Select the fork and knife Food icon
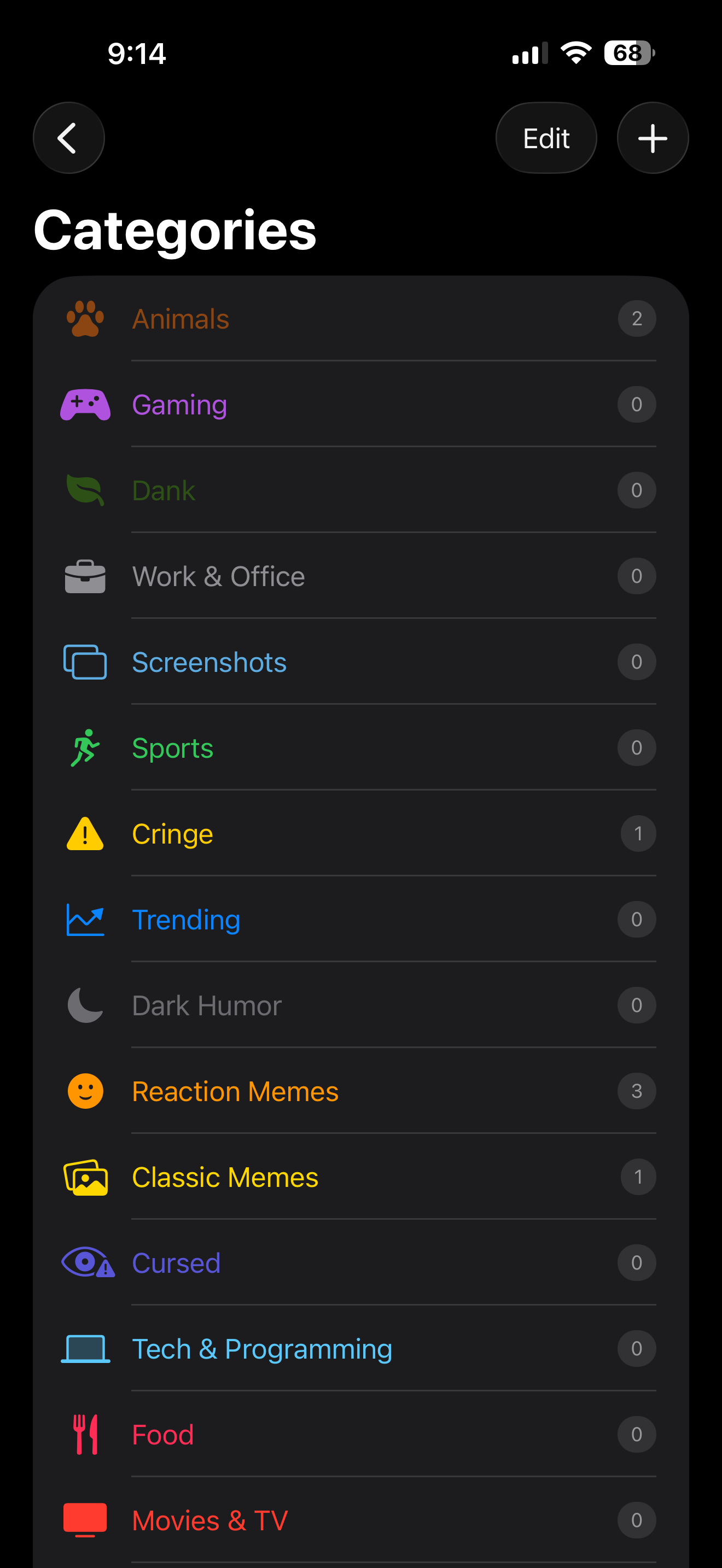 tap(85, 1435)
